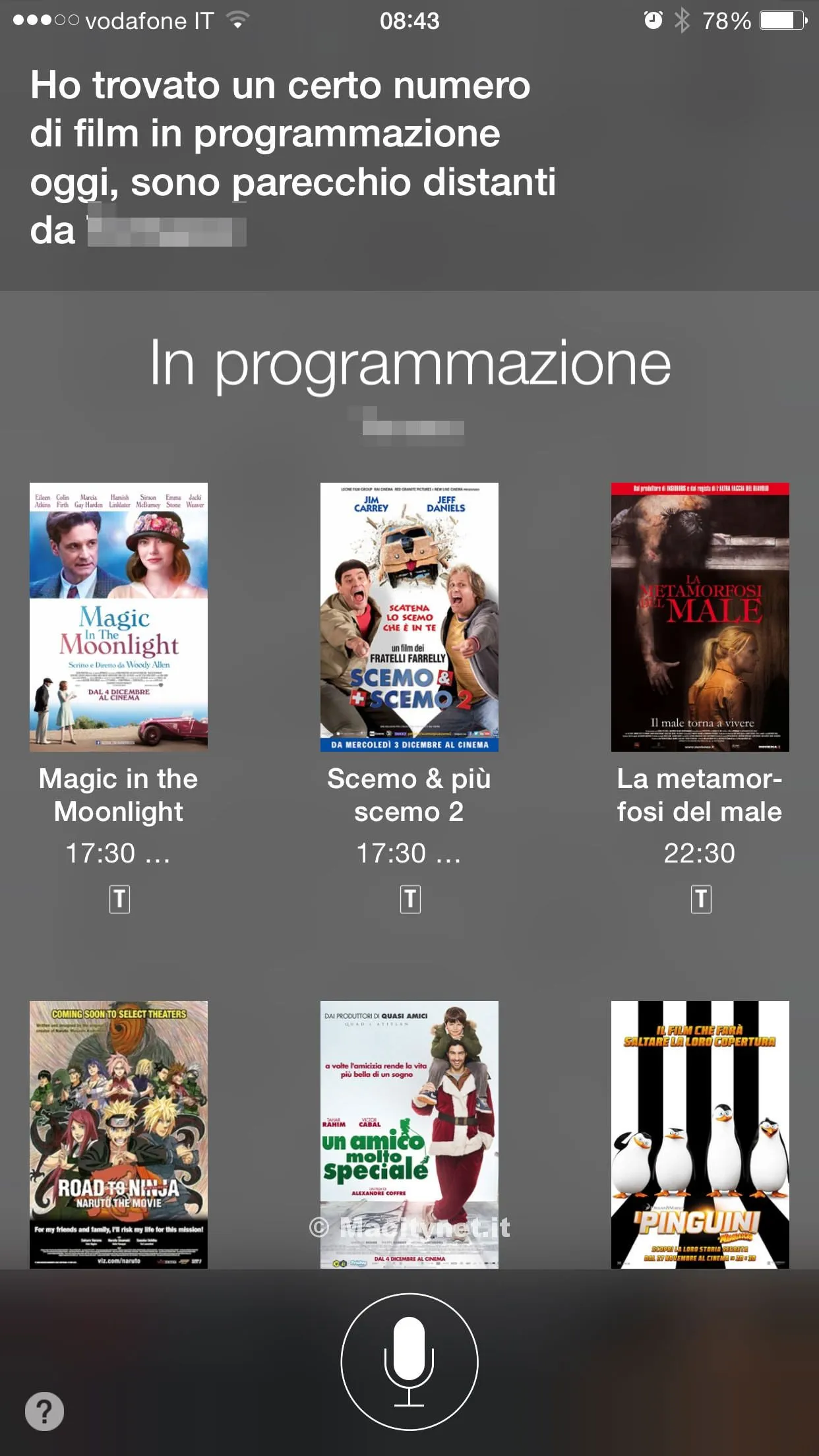The width and height of the screenshot is (819, 1456).
Task: Open the Pinguini di Madagascar poster
Action: click(700, 1134)
